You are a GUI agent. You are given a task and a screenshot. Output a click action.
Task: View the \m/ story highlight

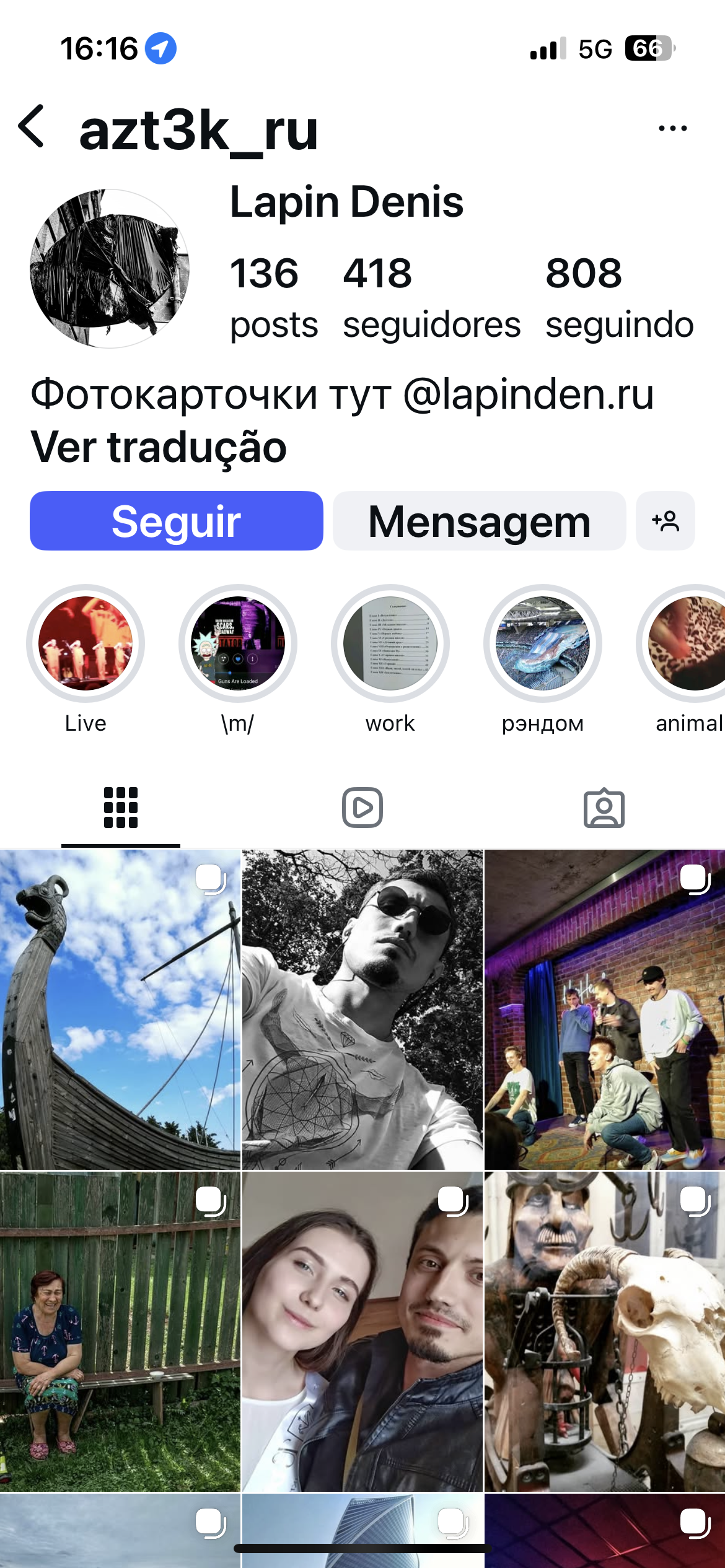238,643
